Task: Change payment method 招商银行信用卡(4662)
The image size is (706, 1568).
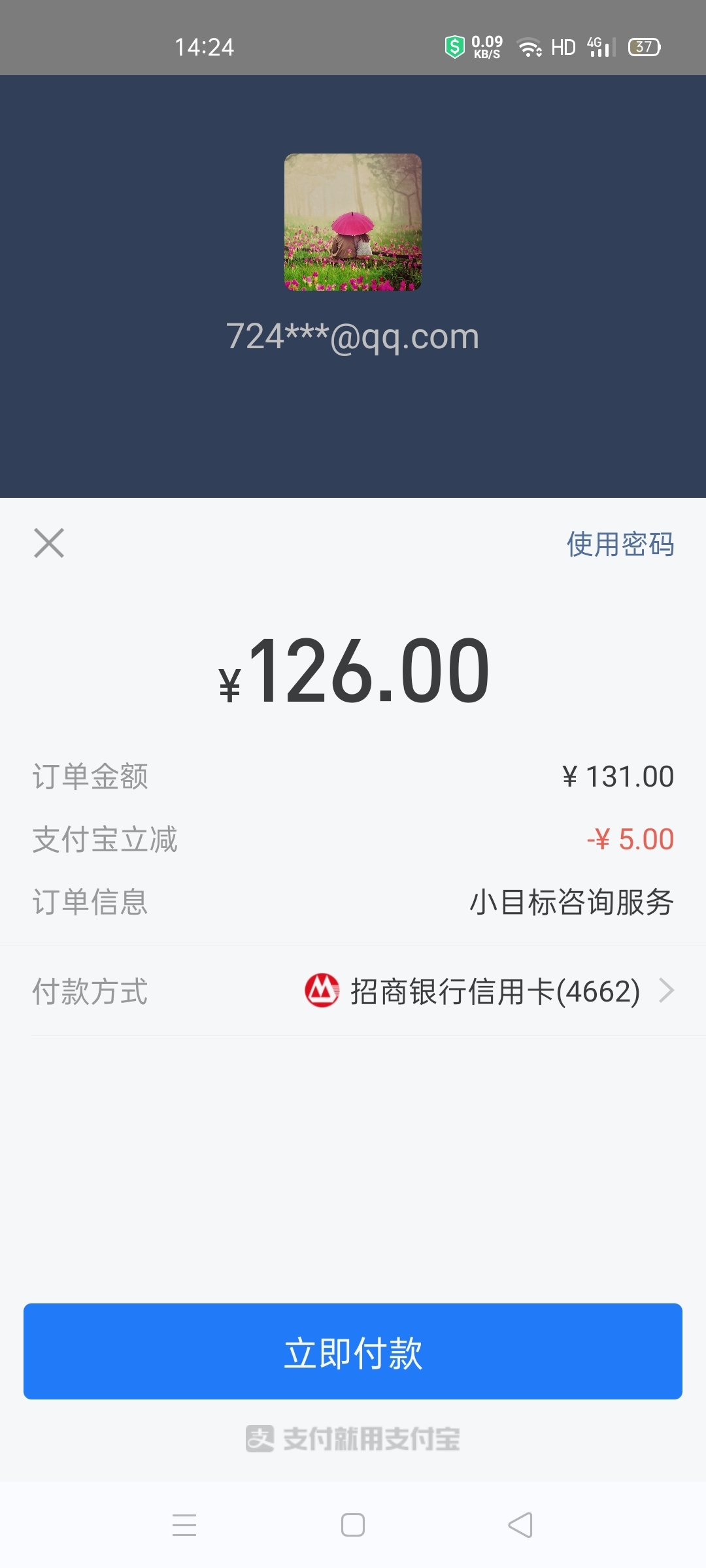Action: pyautogui.click(x=353, y=991)
